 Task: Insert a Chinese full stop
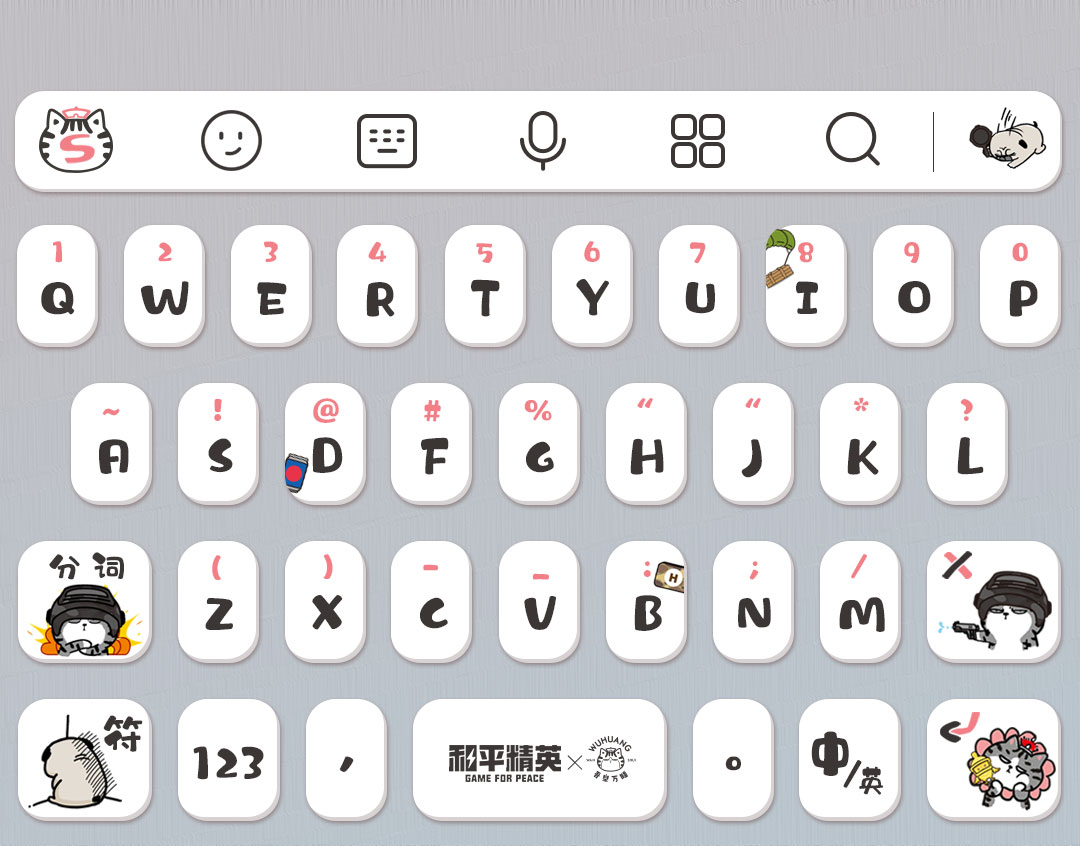(x=733, y=759)
